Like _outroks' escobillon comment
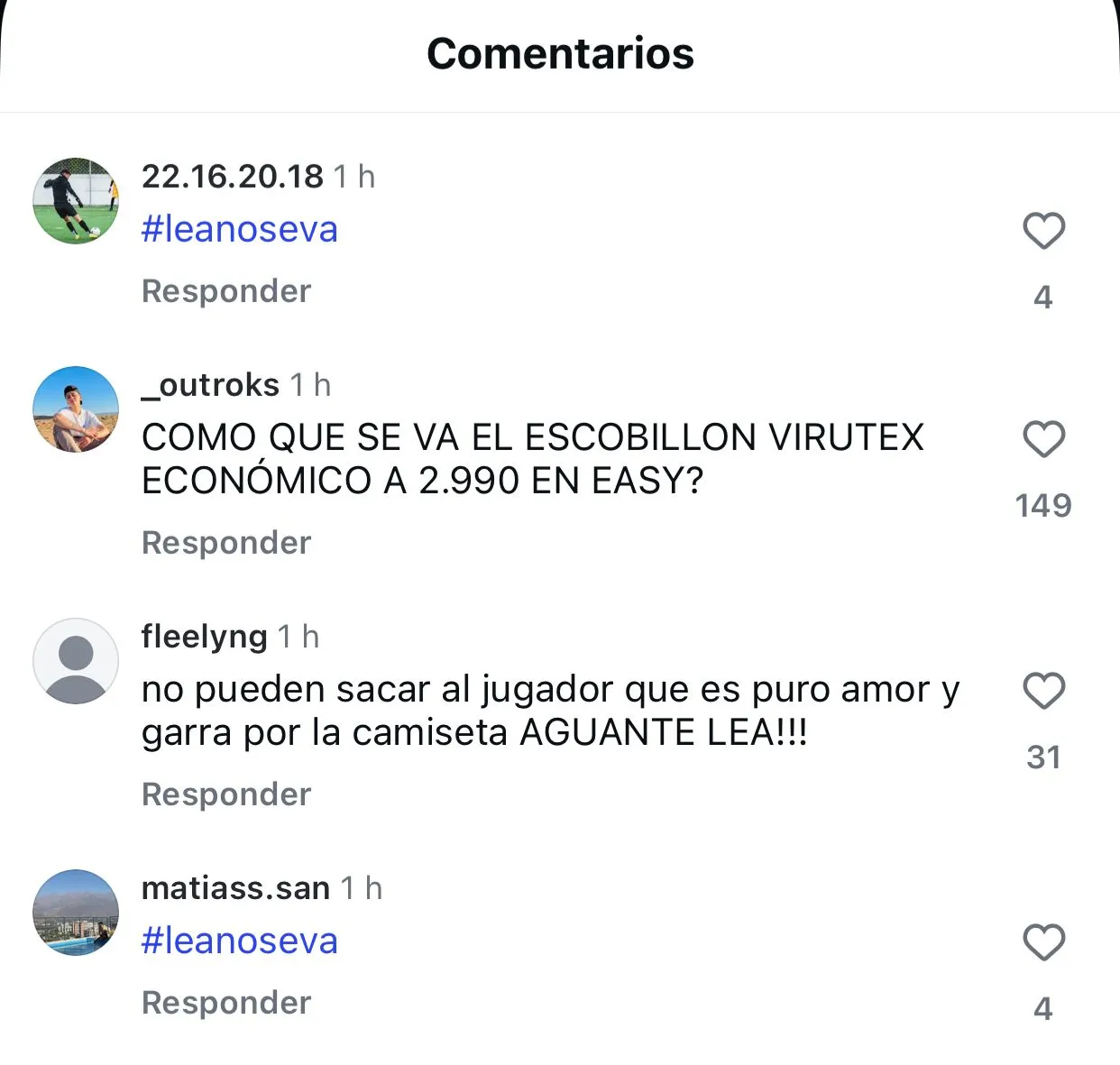Screen dimensions: 1120x1065 [1043, 439]
